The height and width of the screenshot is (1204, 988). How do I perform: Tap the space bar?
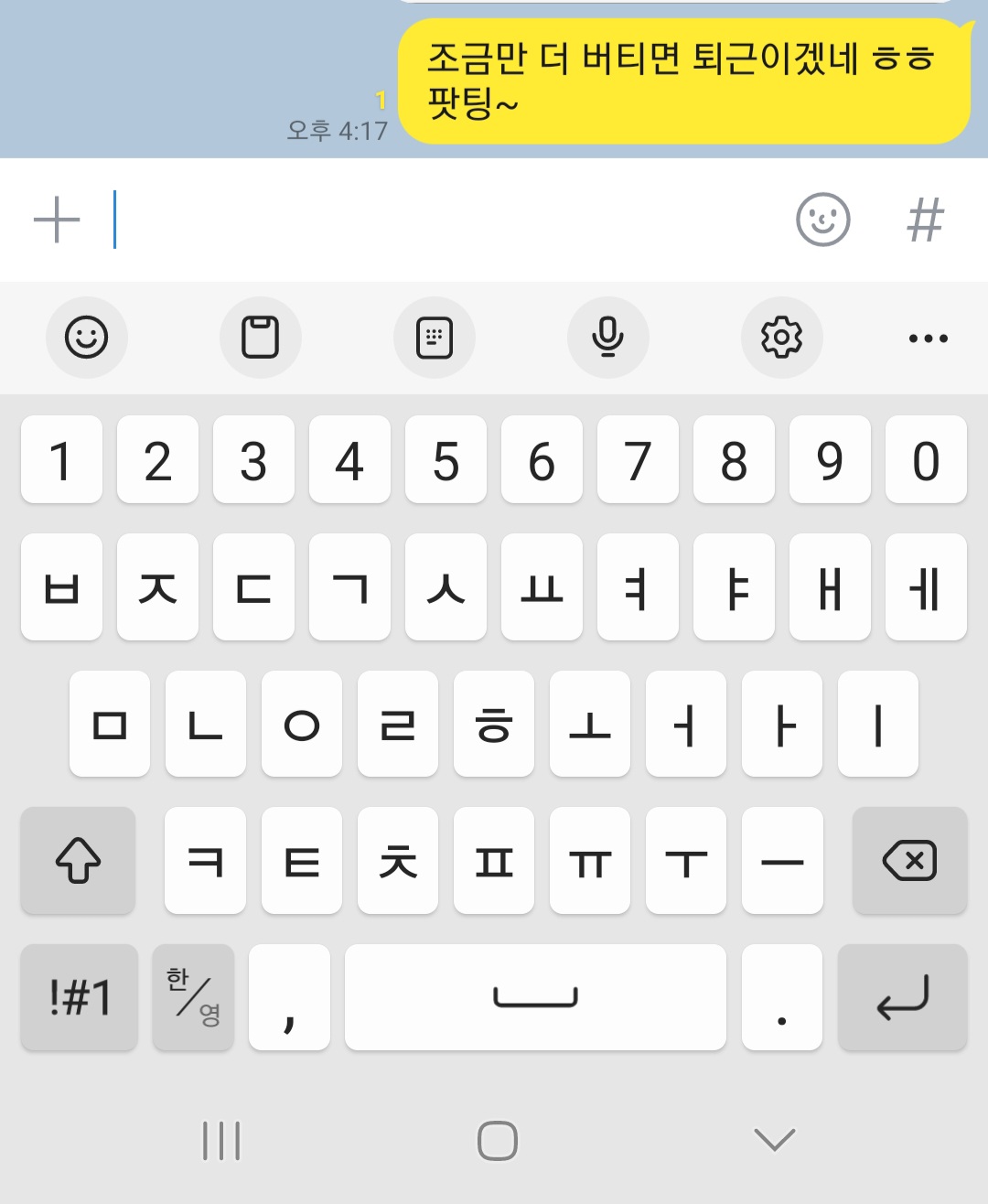[x=535, y=997]
